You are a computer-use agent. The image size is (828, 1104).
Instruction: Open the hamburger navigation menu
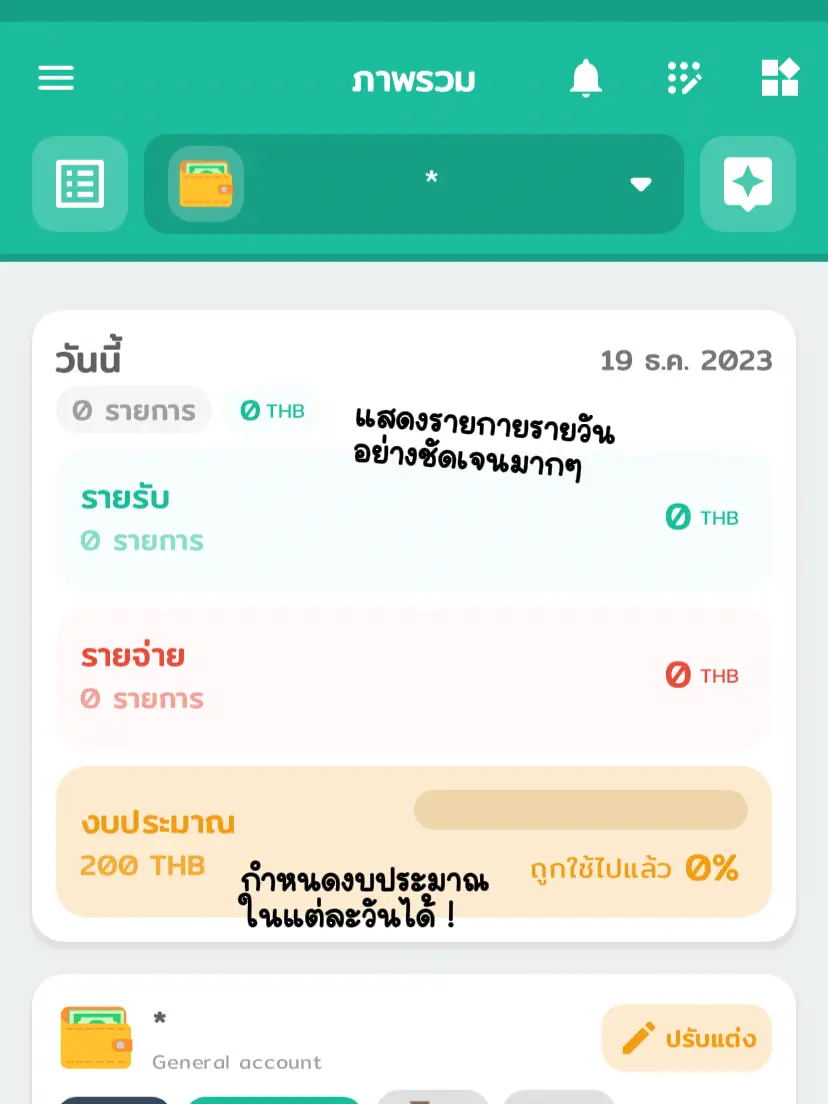click(56, 77)
